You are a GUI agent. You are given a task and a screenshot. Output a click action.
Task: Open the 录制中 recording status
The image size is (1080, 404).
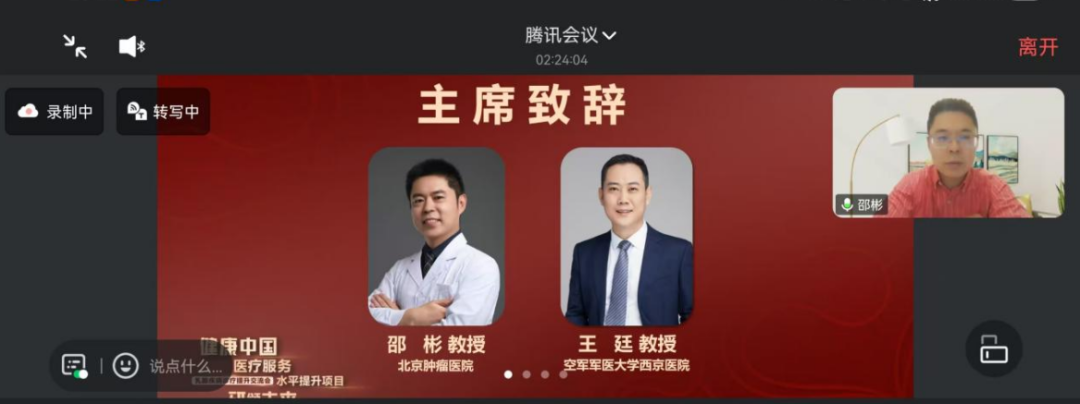tap(55, 112)
